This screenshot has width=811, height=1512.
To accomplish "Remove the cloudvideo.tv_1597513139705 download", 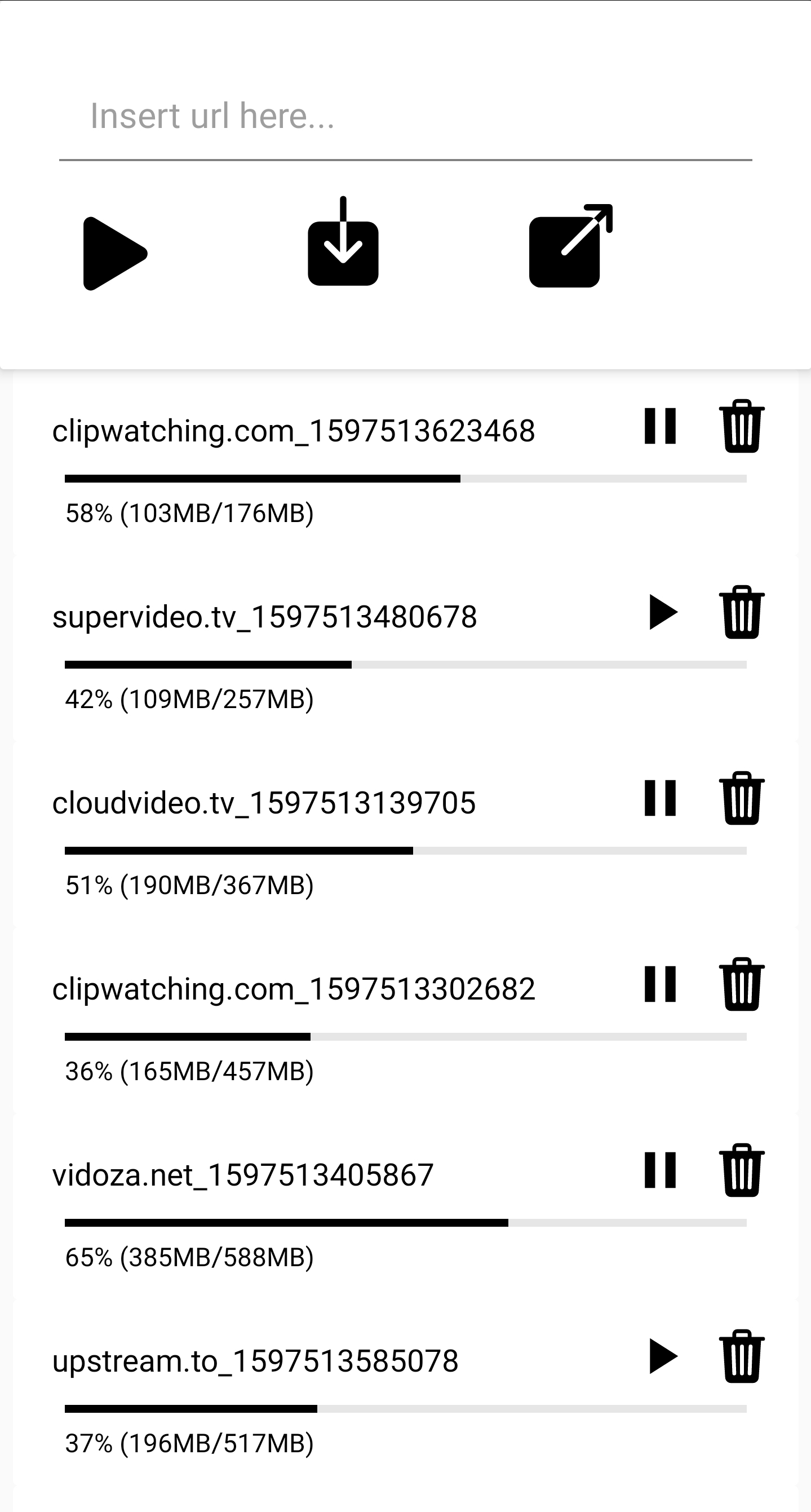I will click(742, 798).
